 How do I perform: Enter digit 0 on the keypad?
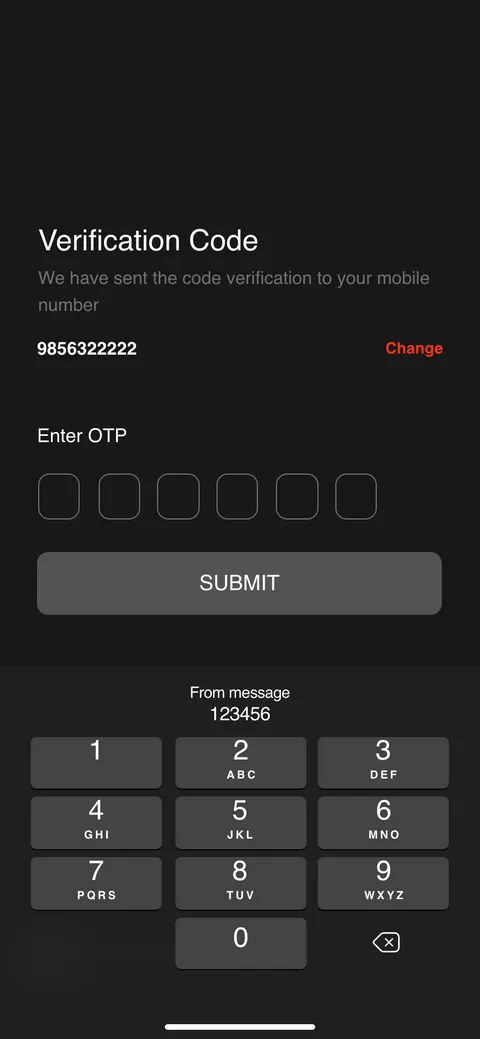click(x=241, y=943)
